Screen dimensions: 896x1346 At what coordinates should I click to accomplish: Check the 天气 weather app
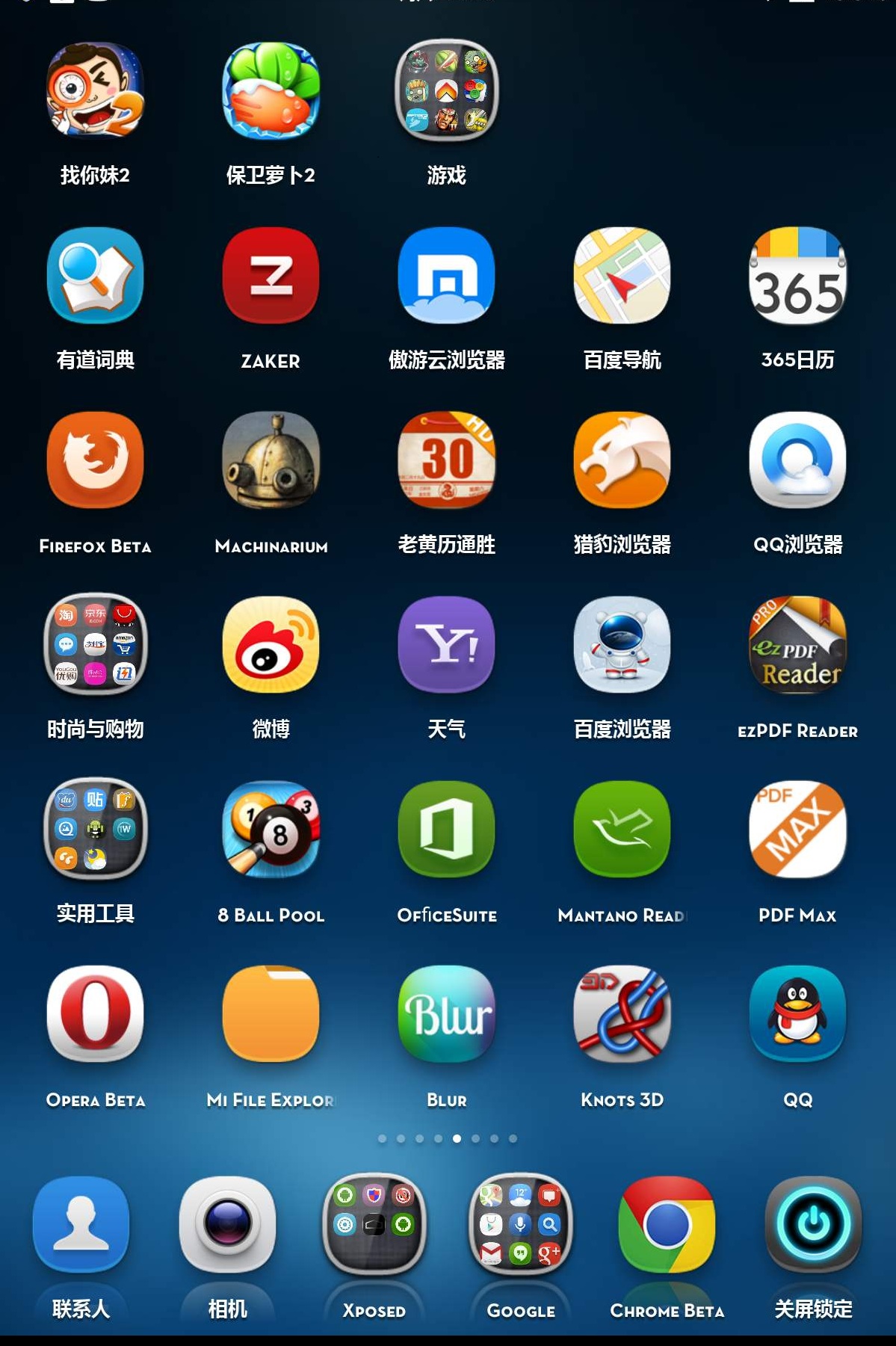[446, 644]
